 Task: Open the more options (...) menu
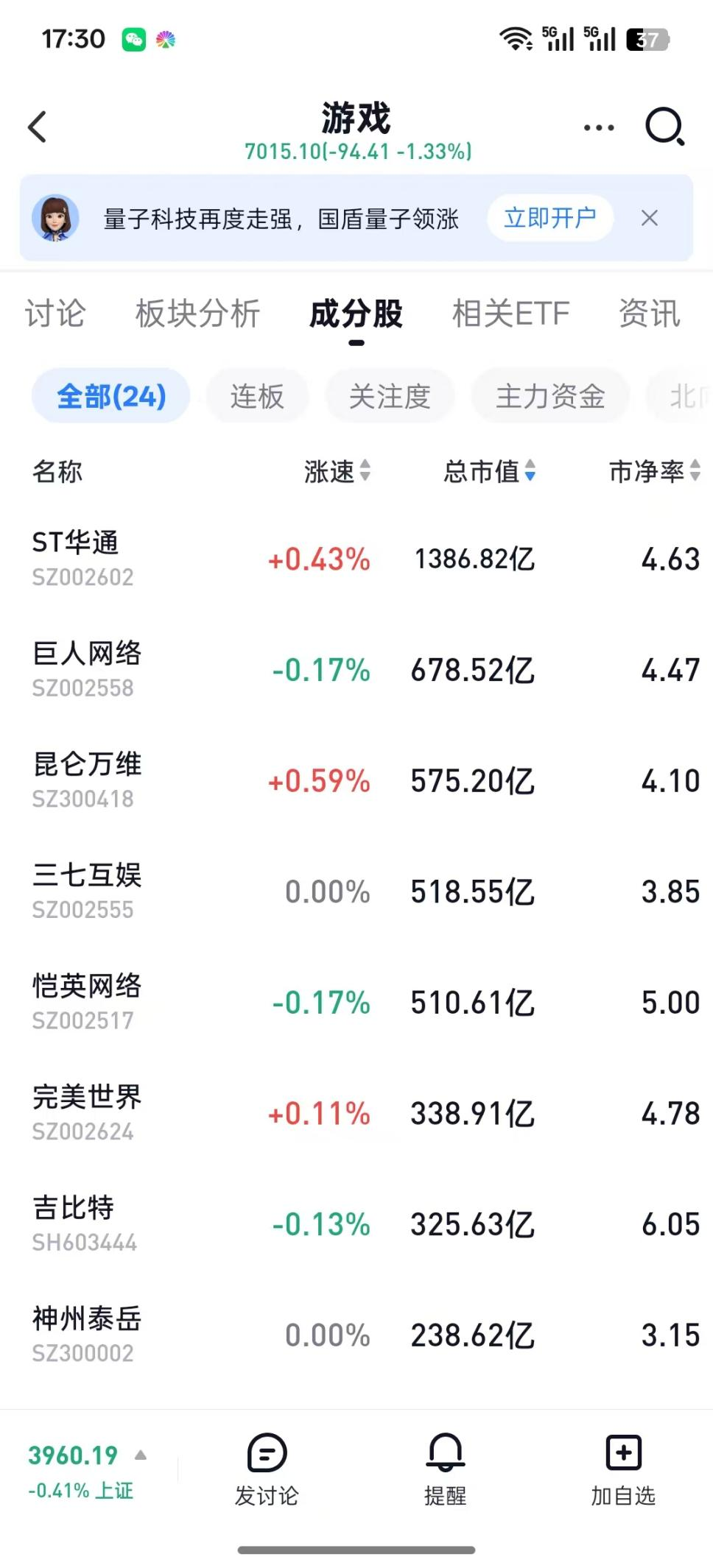click(x=598, y=127)
